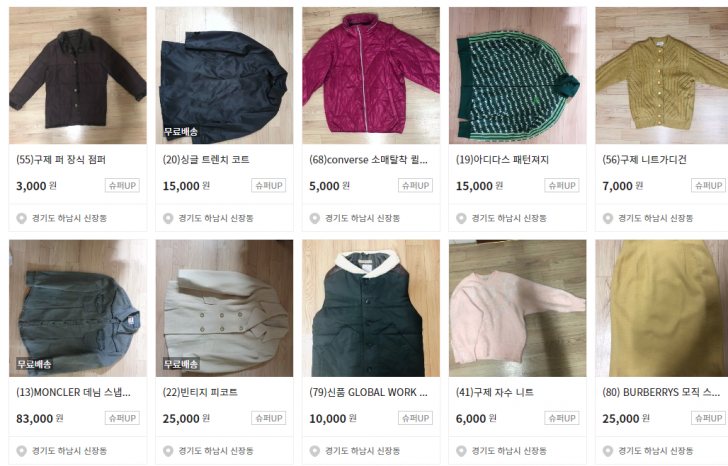Open the (20) 싱글 트렌치 코트 listing

tap(224, 75)
